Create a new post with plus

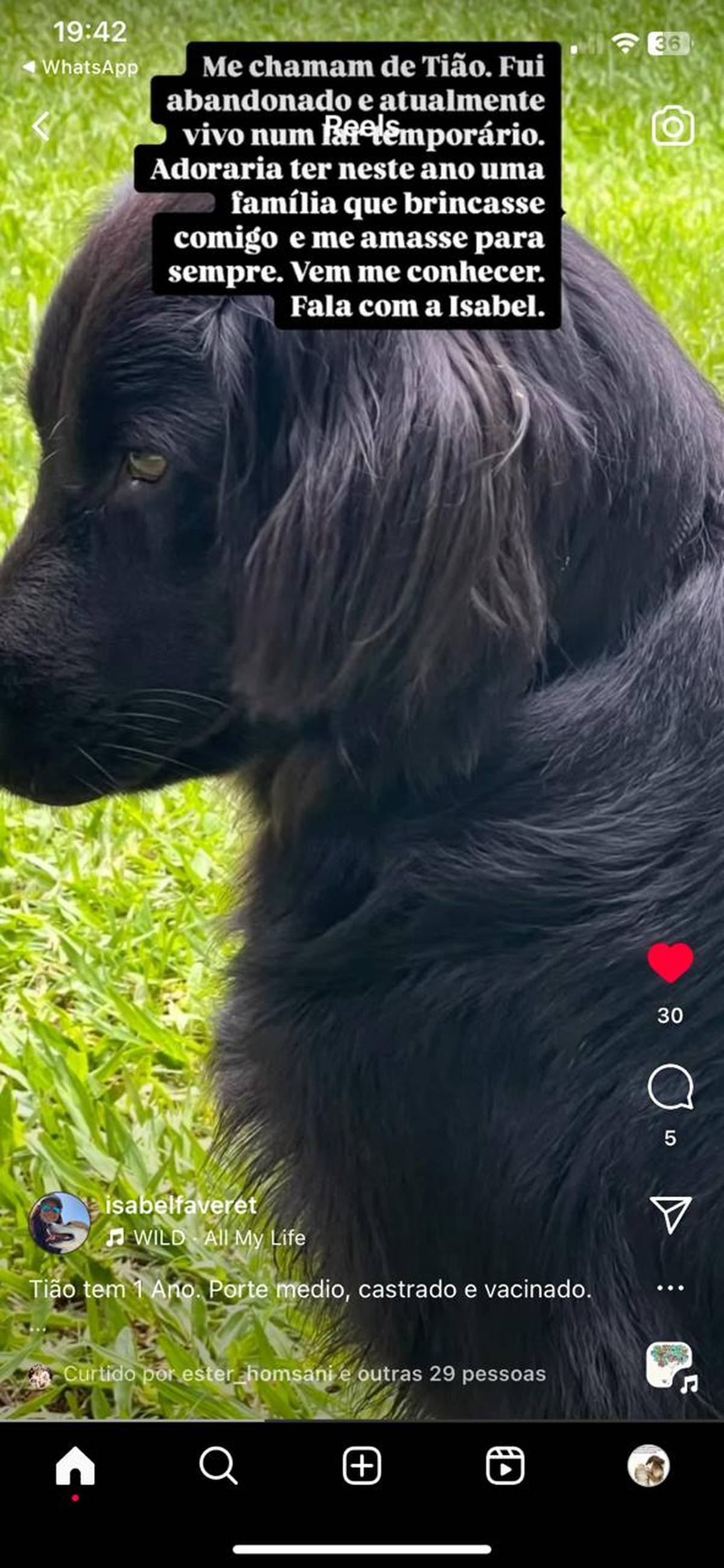(x=361, y=1466)
